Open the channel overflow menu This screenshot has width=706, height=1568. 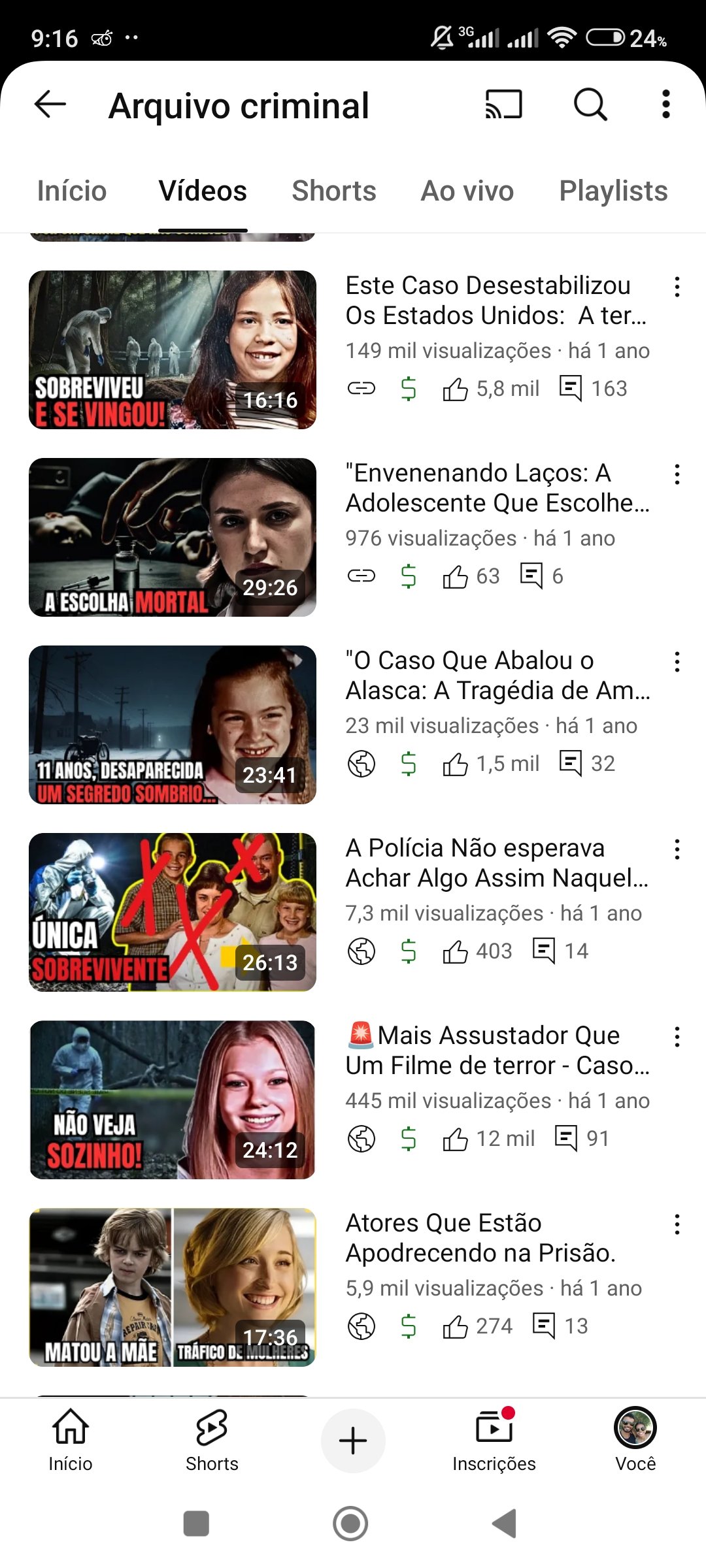pos(665,105)
